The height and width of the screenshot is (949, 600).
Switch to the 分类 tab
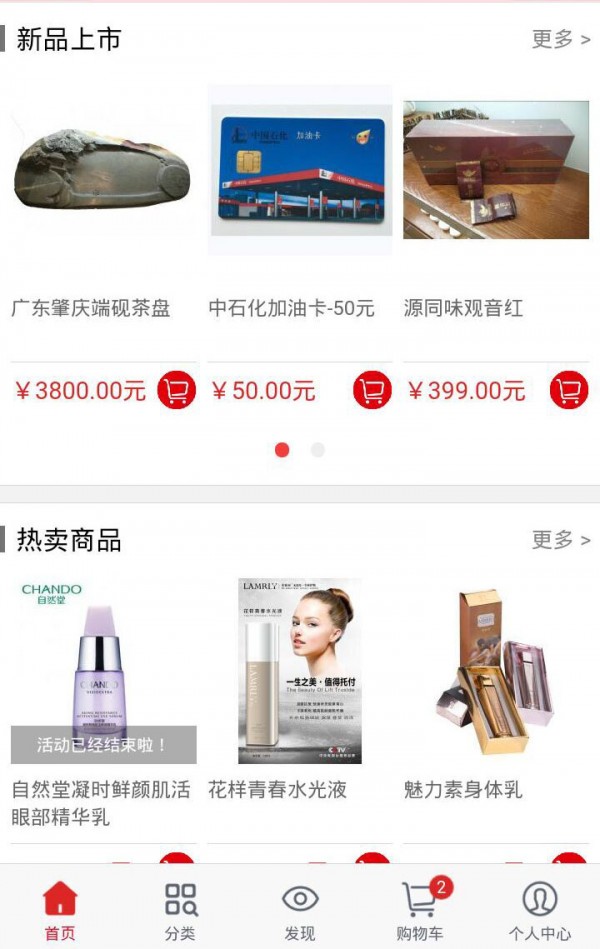(181, 910)
